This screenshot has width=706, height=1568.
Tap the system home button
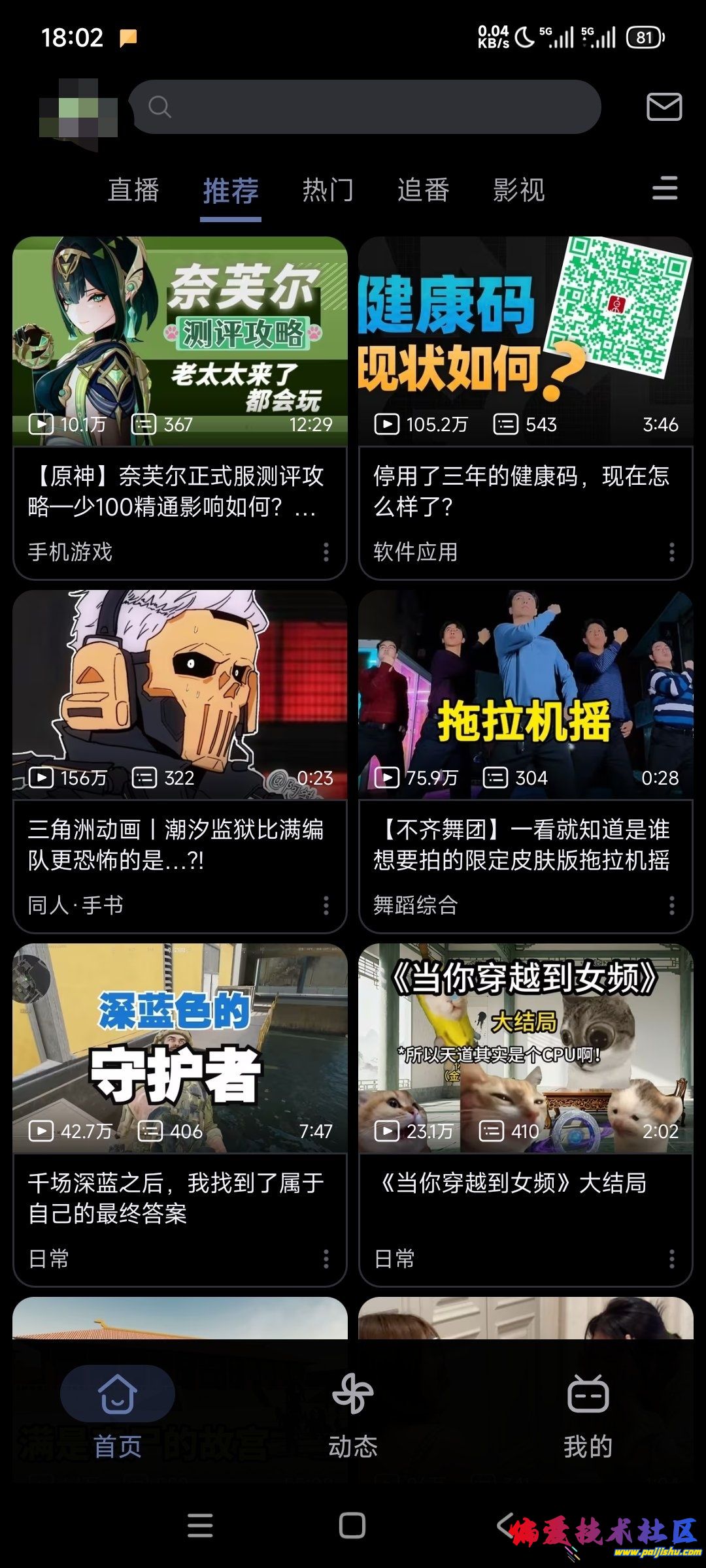point(352,1526)
